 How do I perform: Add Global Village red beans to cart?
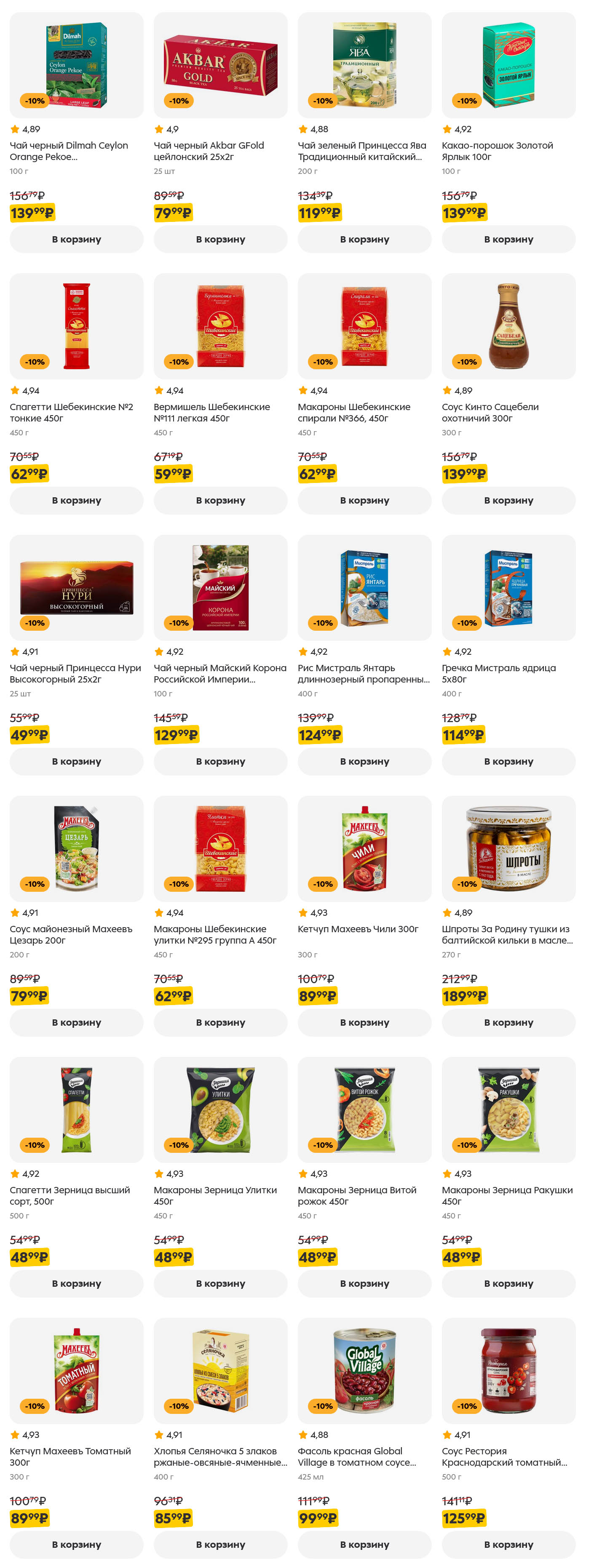pos(364,1544)
